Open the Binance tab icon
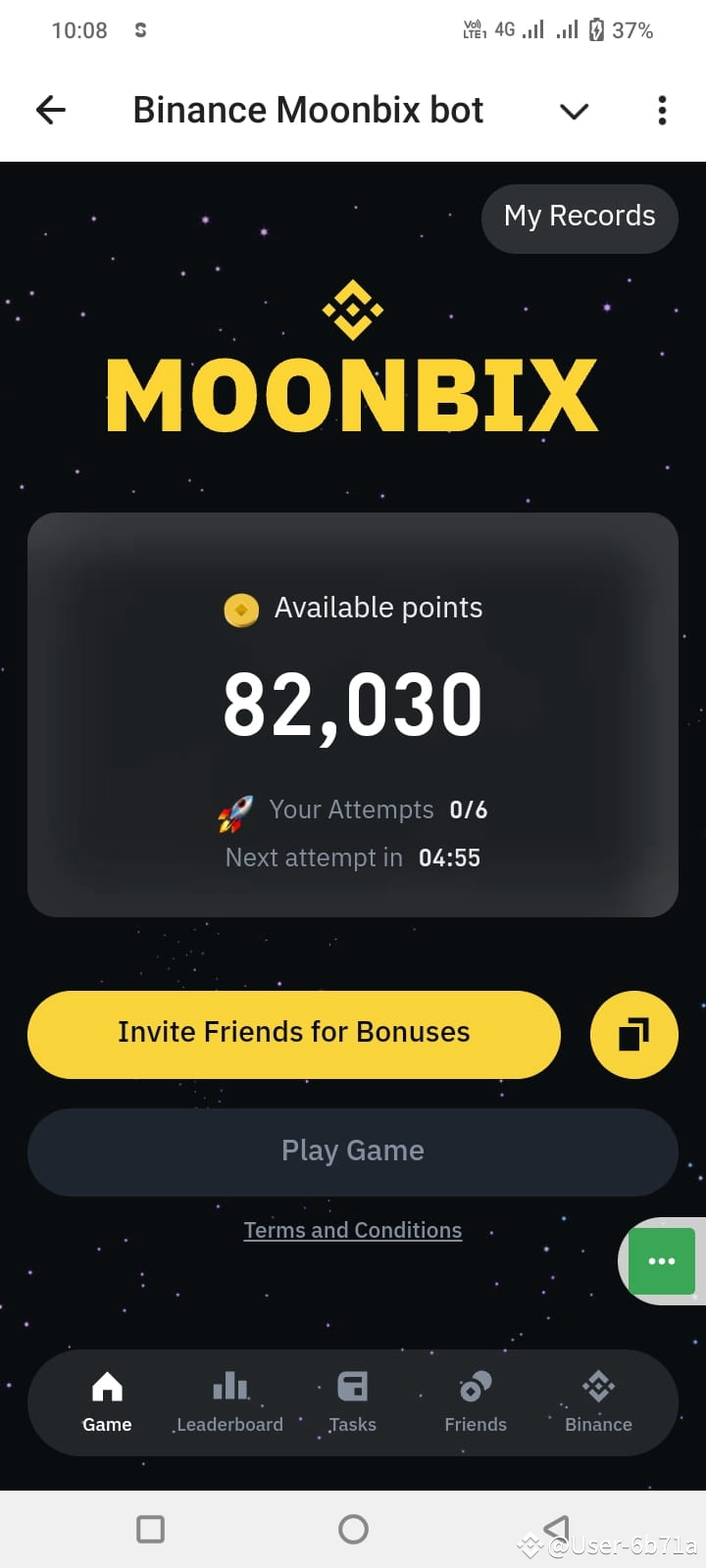 (x=597, y=1387)
